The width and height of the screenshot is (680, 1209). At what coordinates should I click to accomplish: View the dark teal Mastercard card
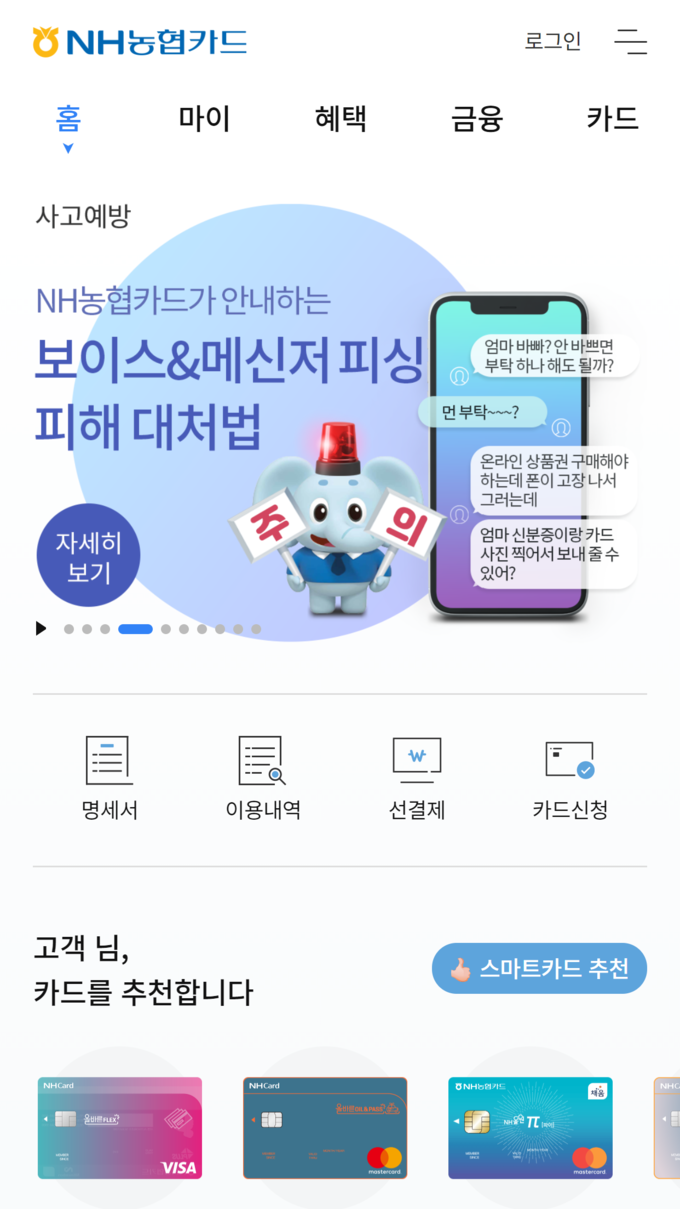click(x=325, y=1128)
